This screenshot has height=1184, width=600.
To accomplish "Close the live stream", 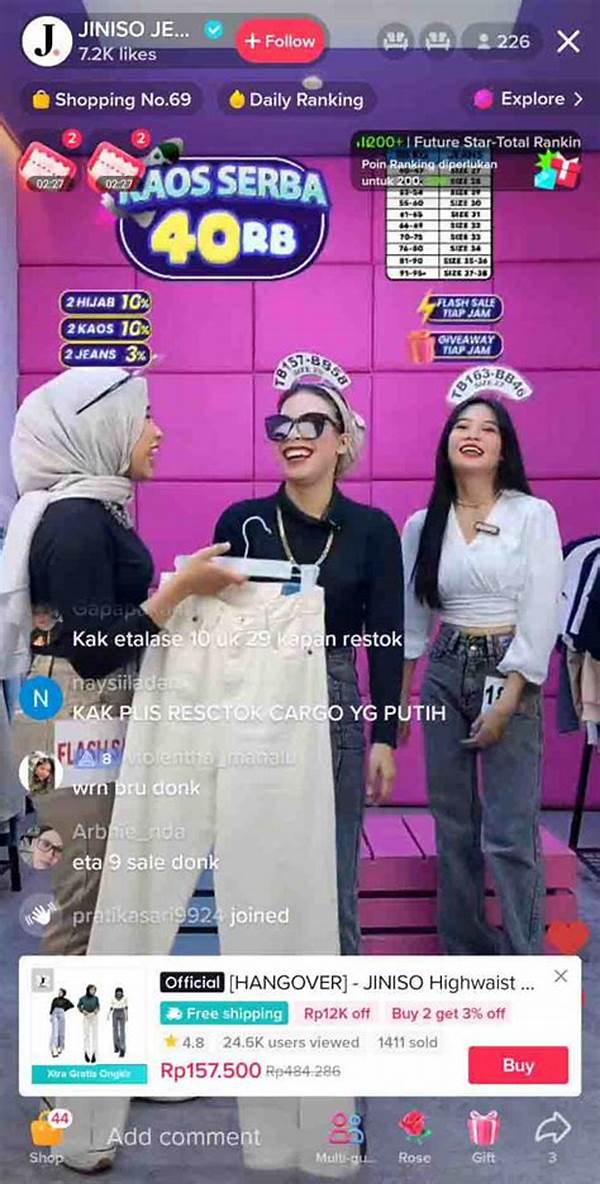I will pos(568,41).
